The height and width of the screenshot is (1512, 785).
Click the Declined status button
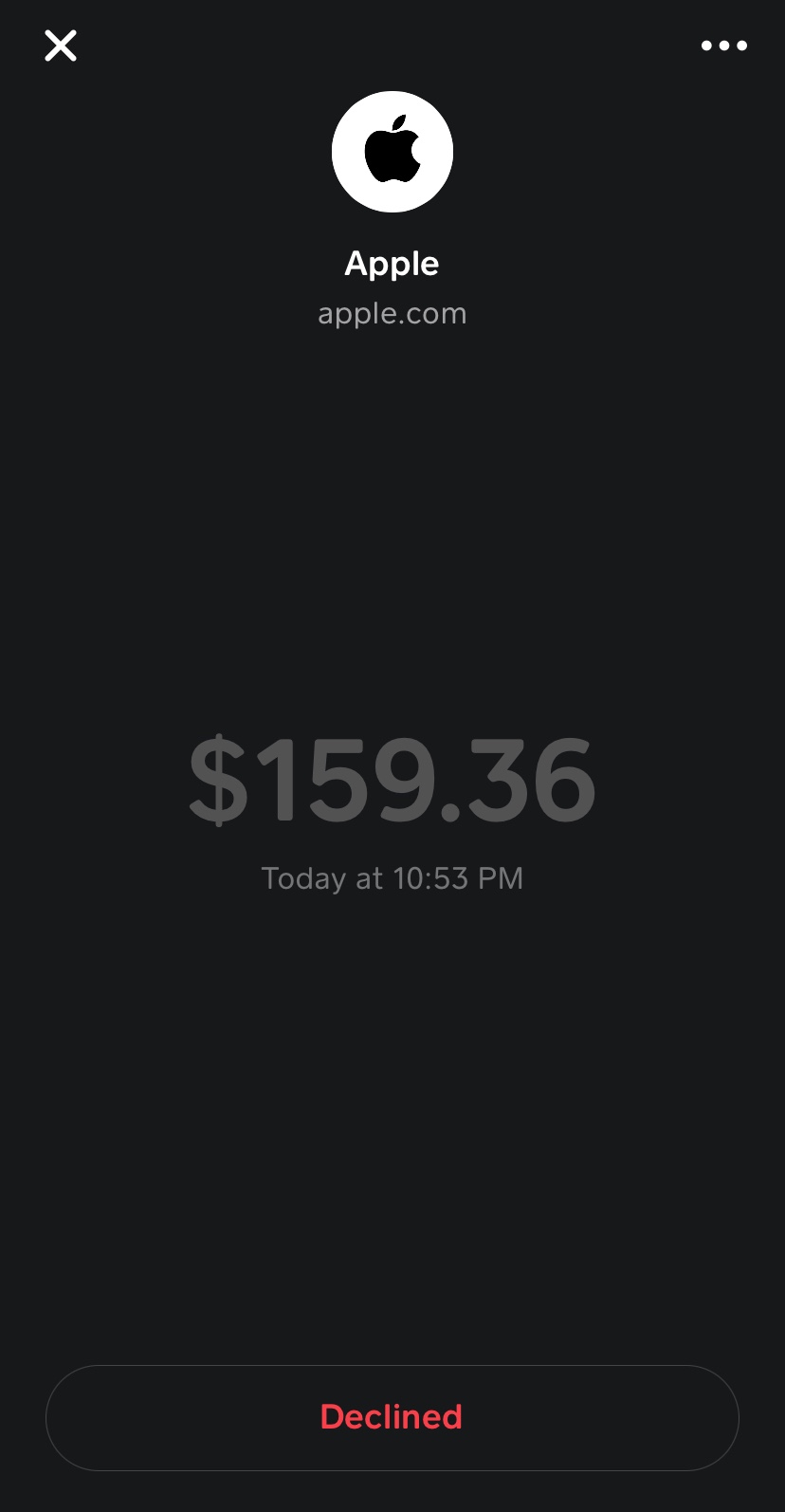pyautogui.click(x=392, y=1416)
